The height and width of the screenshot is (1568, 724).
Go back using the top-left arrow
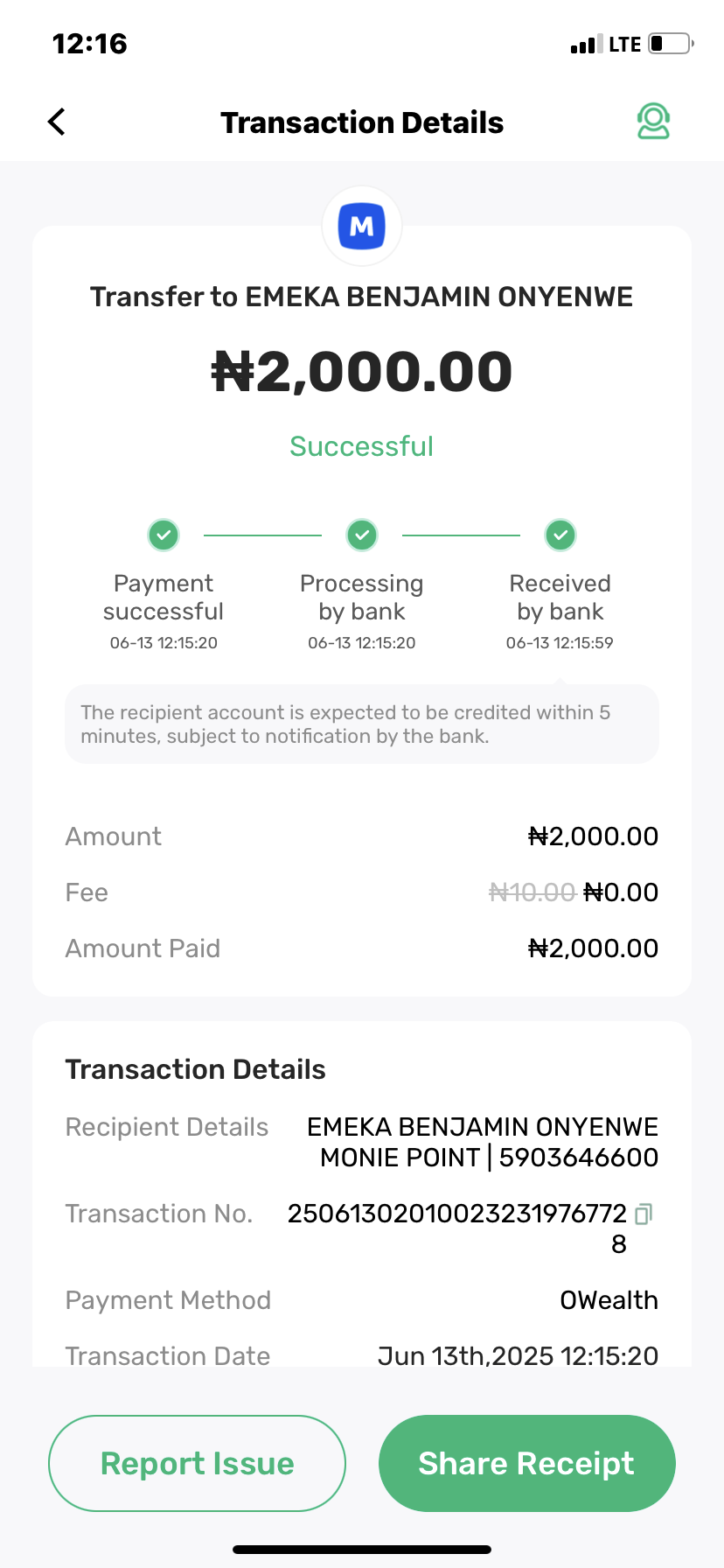(x=57, y=122)
